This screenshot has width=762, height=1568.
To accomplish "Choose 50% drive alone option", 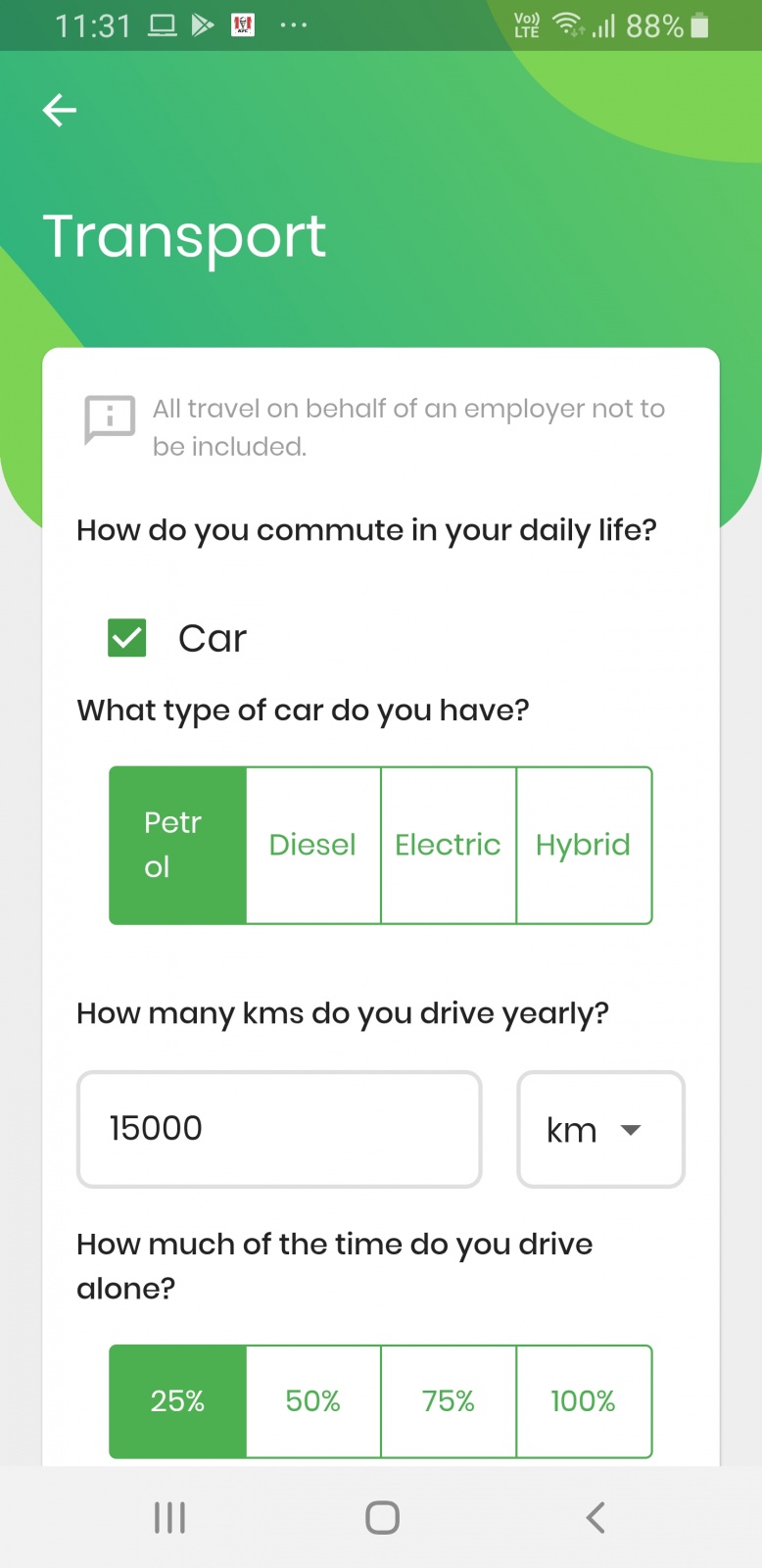I will tap(313, 1401).
